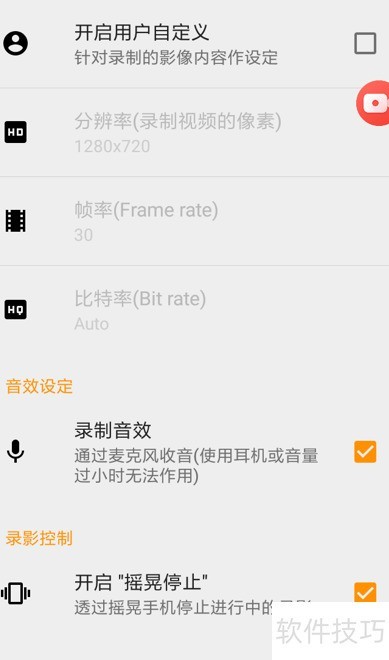Enable the 开启用户自定义 checkbox
Image resolution: width=389 pixels, height=660 pixels.
coord(365,44)
